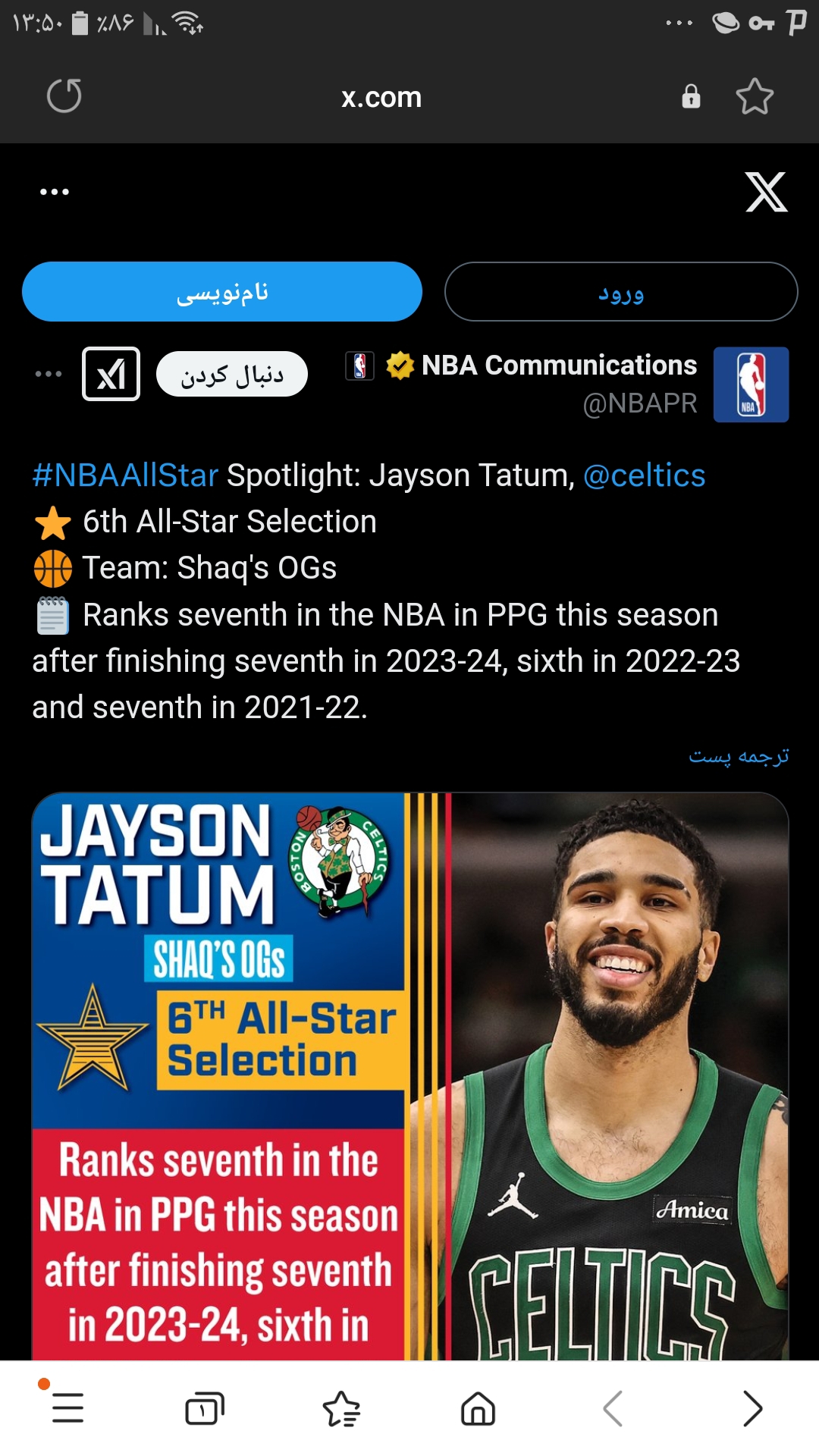819x1456 pixels.
Task: Open the browser bookmarks list
Action: [341, 1408]
